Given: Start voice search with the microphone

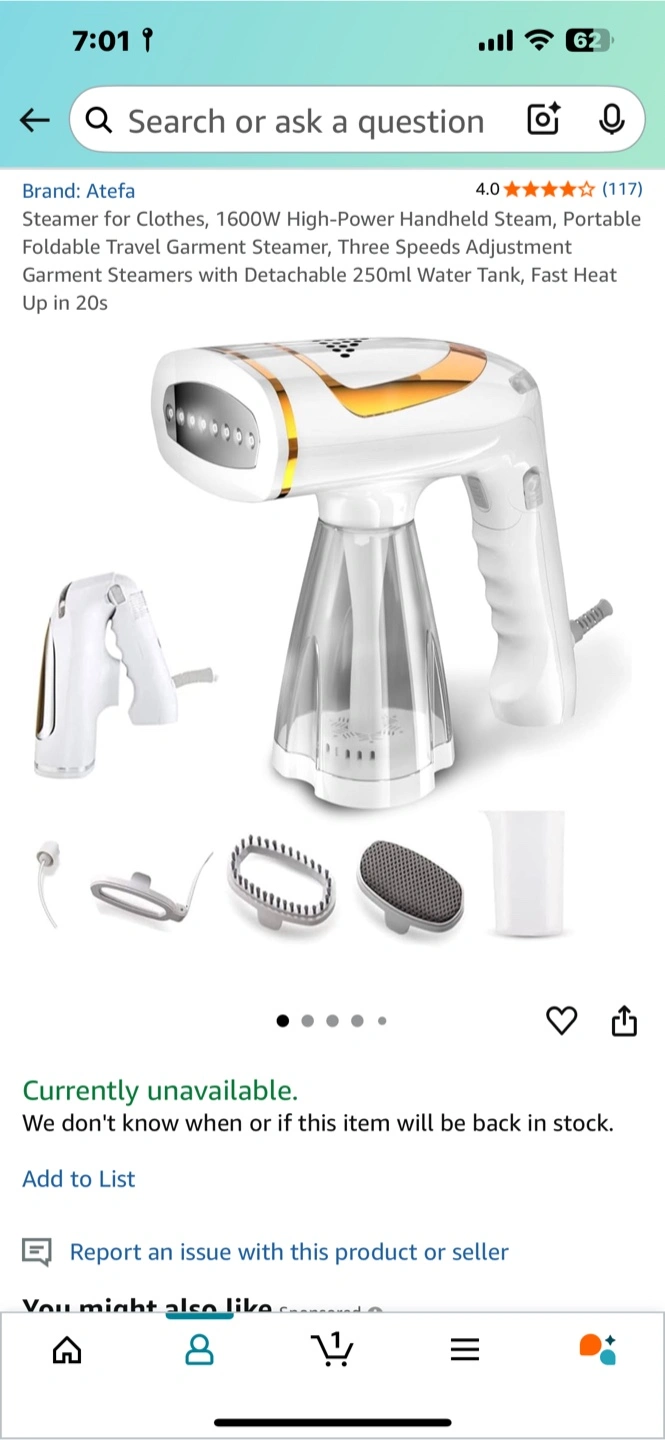Looking at the screenshot, I should pos(611,121).
